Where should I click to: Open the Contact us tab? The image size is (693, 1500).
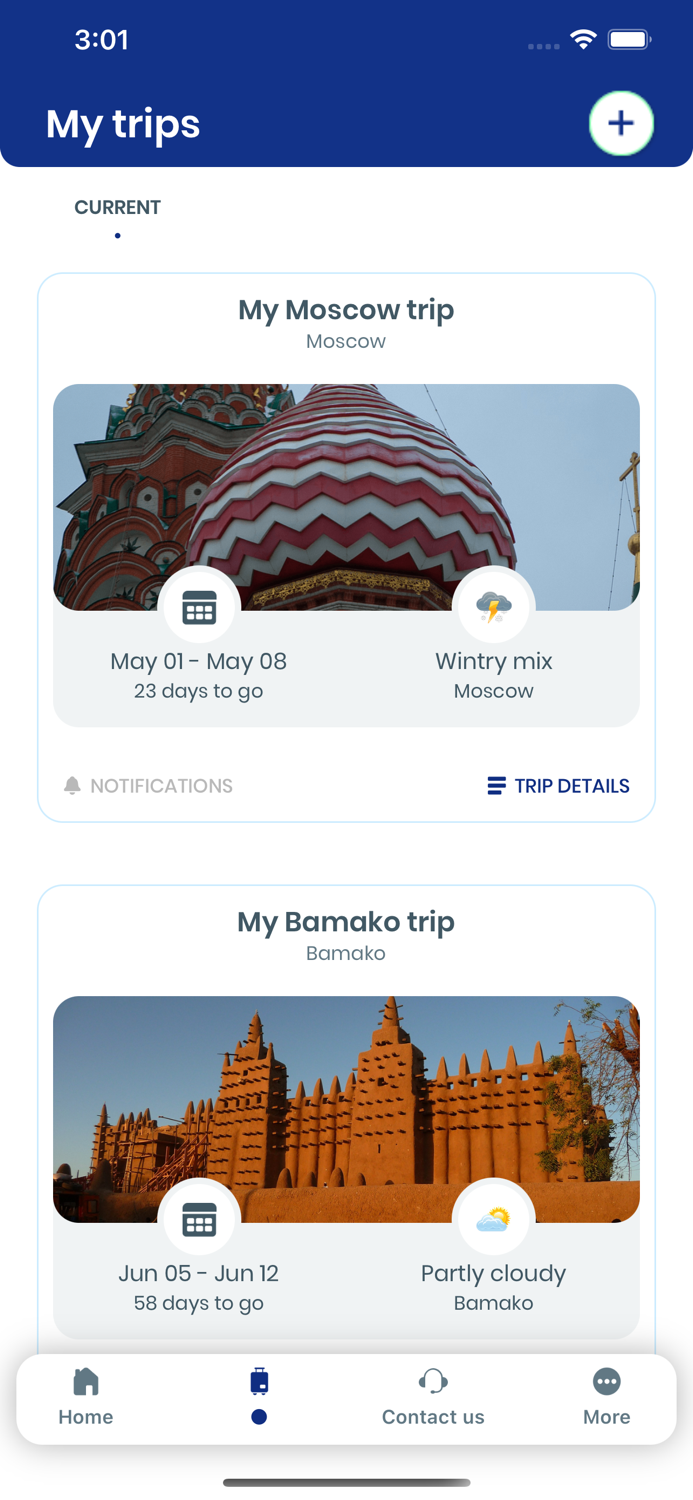(x=433, y=1397)
